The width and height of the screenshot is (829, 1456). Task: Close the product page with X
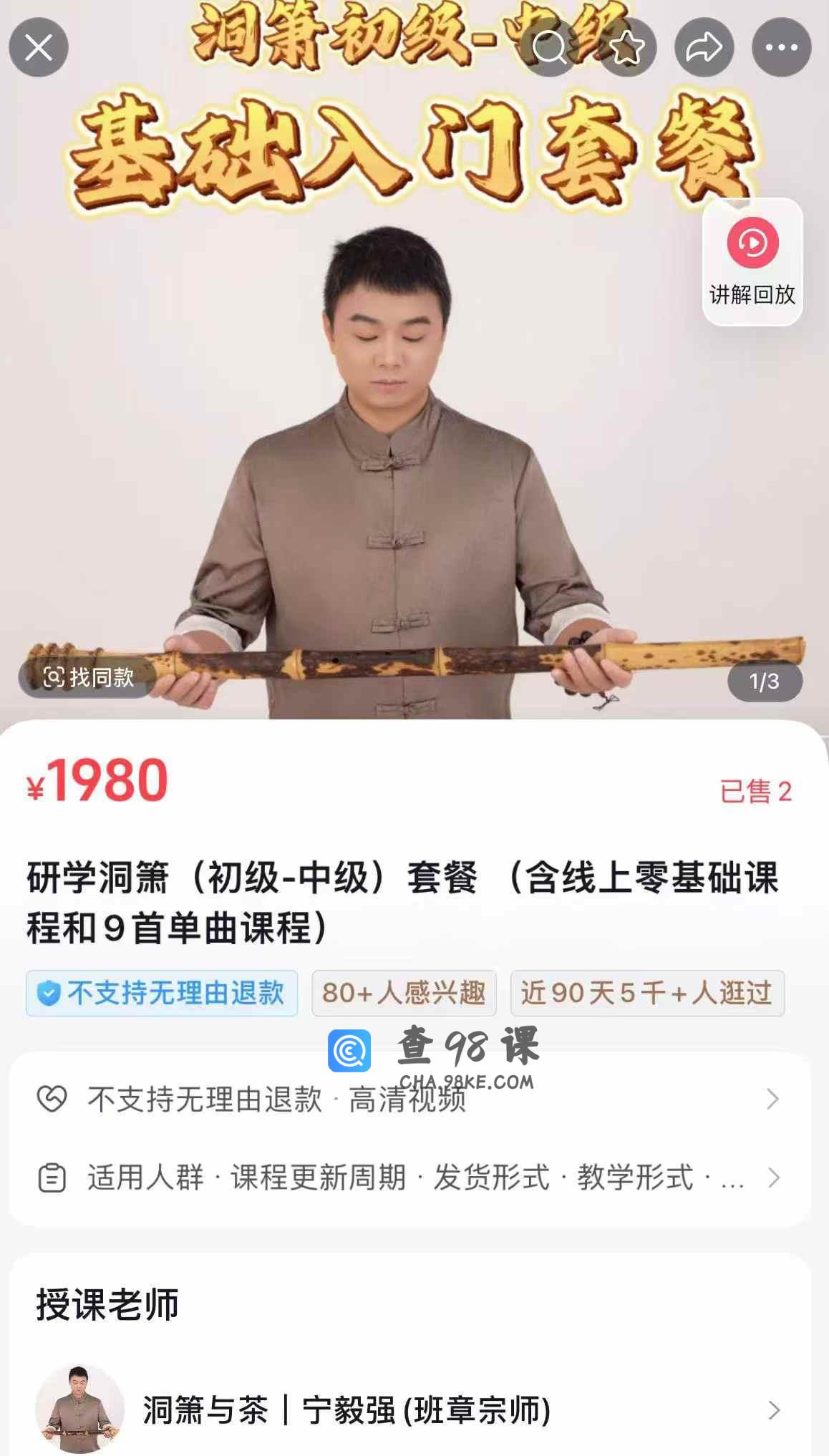[x=39, y=47]
